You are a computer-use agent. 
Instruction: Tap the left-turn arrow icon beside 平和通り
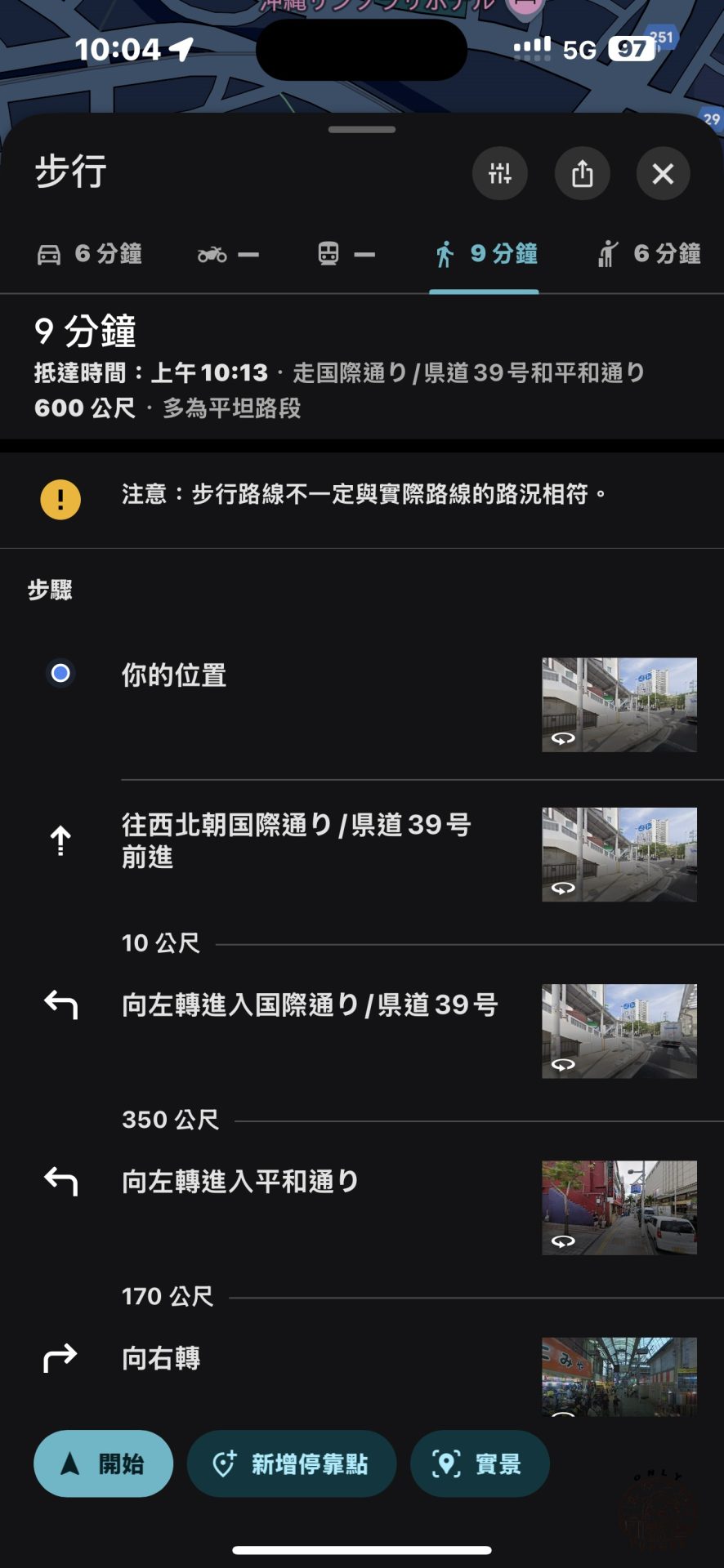tap(60, 1178)
